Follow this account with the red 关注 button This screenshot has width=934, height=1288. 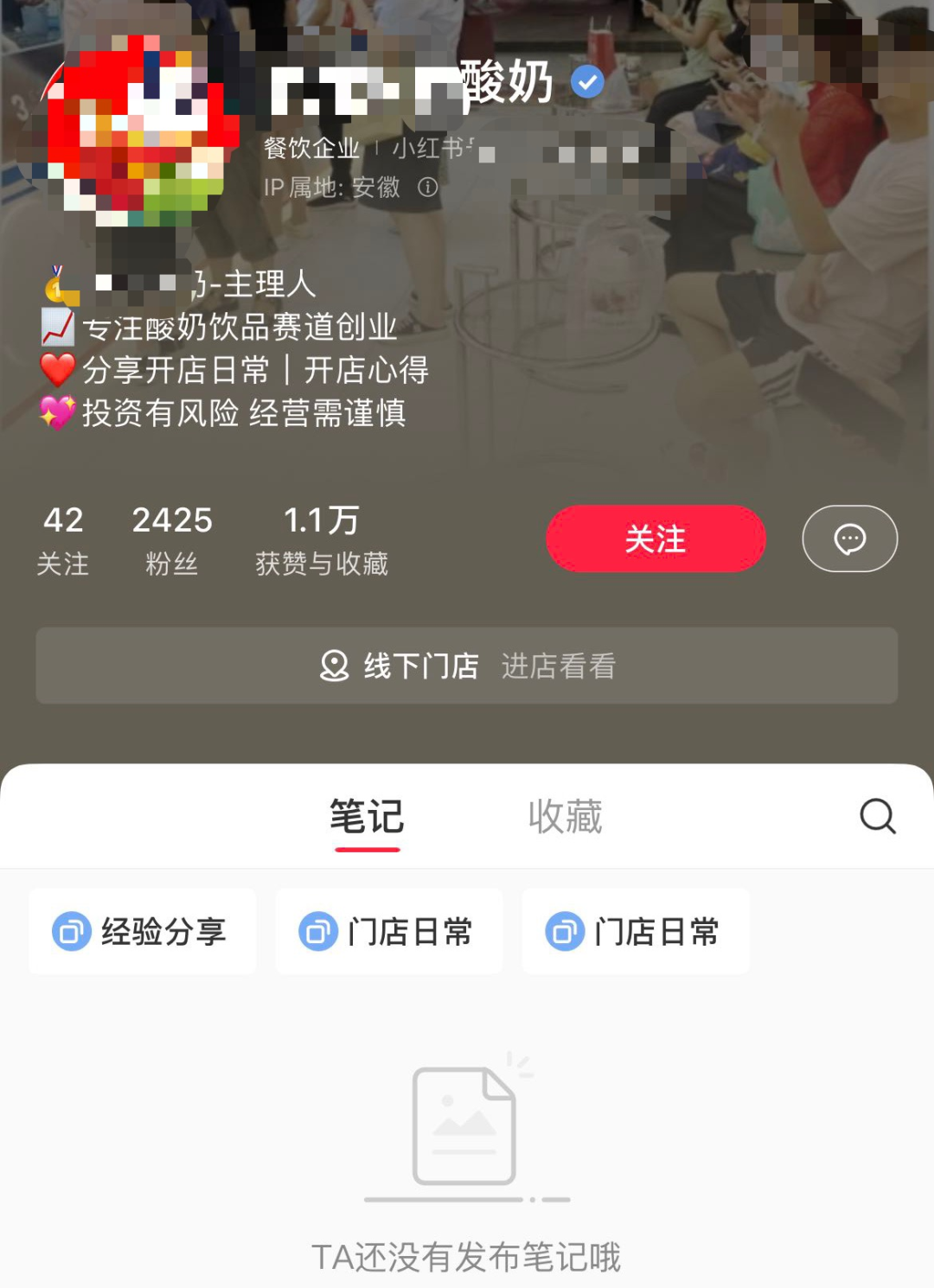(656, 539)
